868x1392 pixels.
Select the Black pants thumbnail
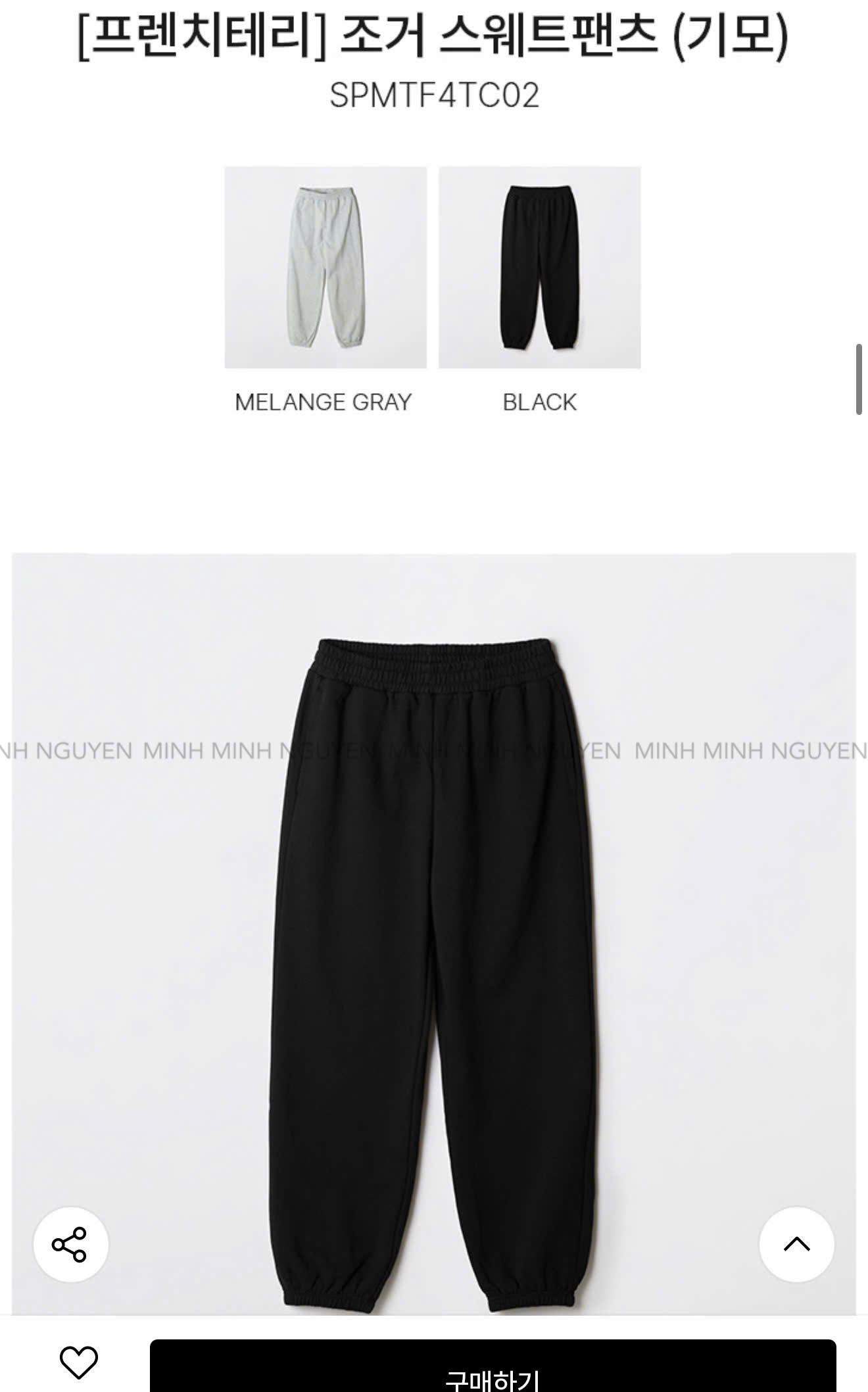(539, 267)
